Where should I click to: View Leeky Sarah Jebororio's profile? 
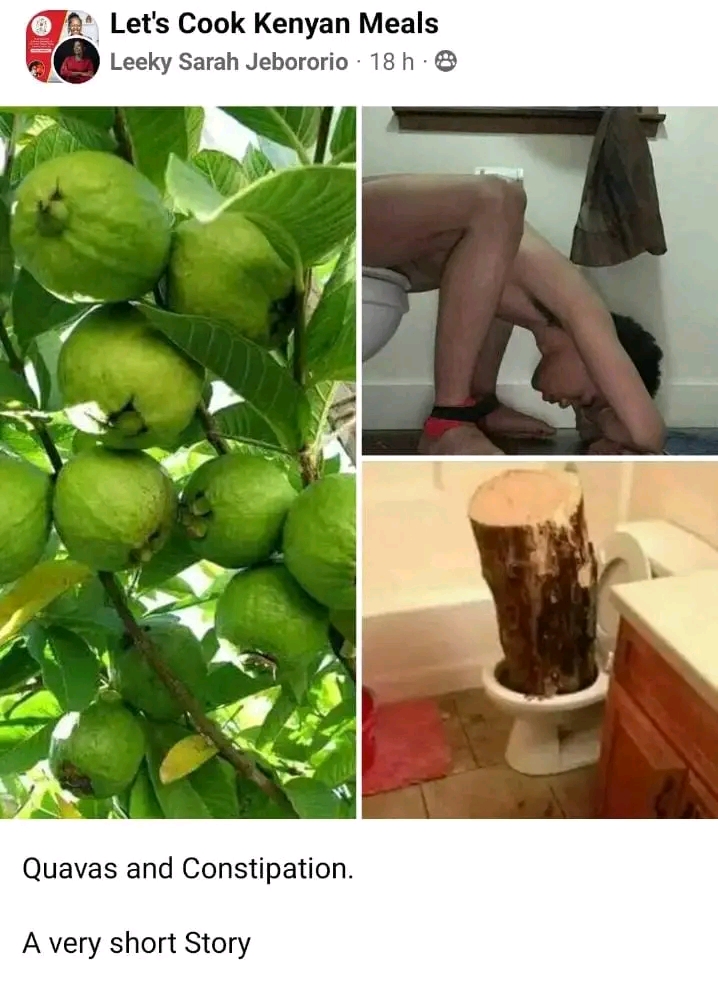click(x=228, y=62)
